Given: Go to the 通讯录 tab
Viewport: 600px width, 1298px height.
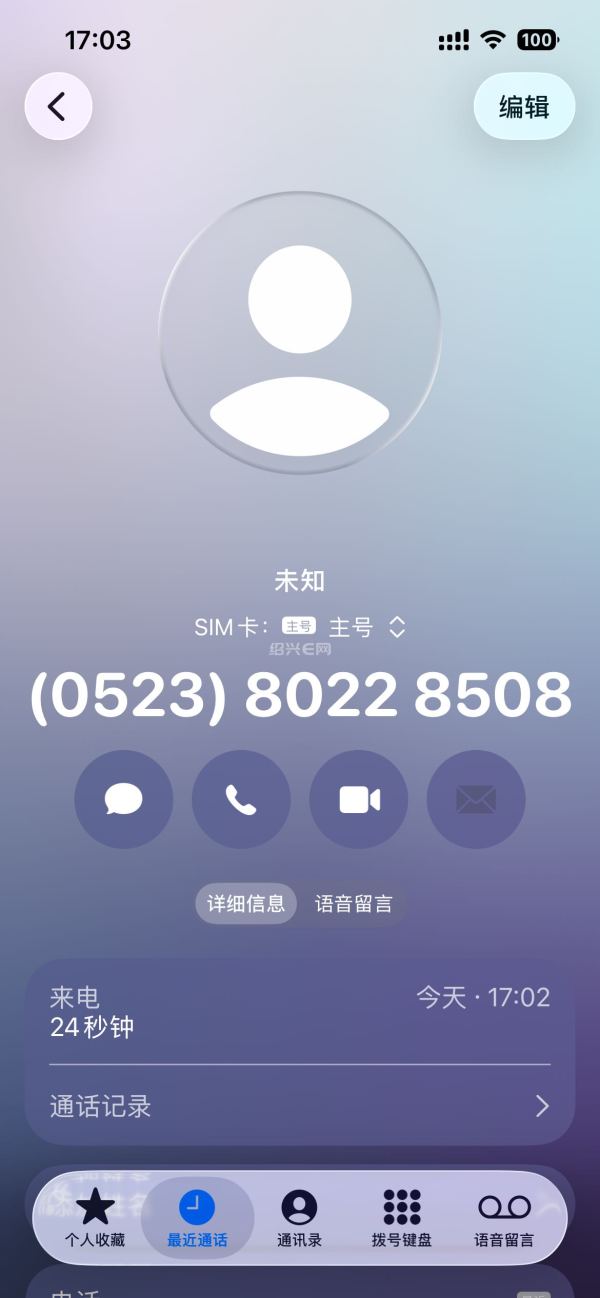Looking at the screenshot, I should pyautogui.click(x=299, y=1218).
